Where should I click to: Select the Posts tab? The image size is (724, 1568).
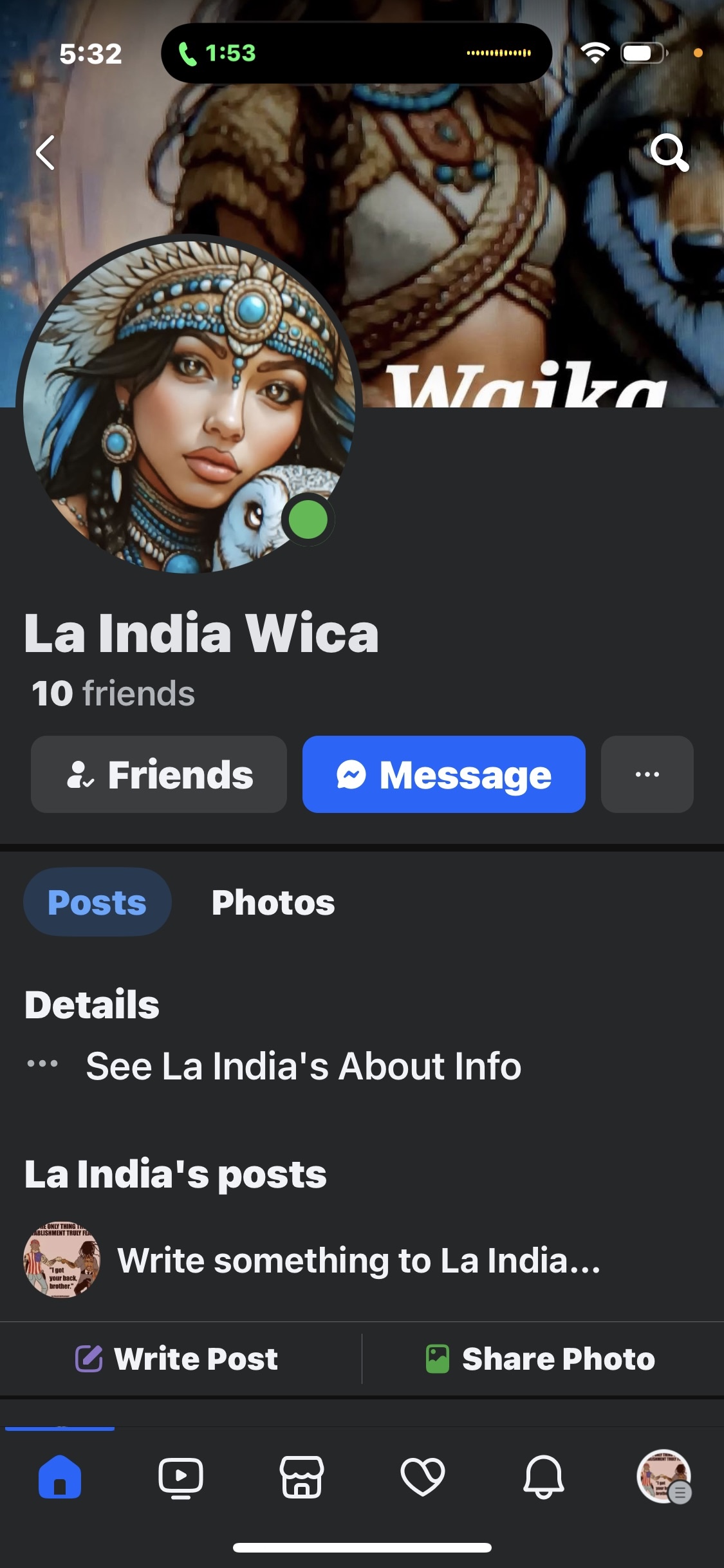[x=97, y=902]
